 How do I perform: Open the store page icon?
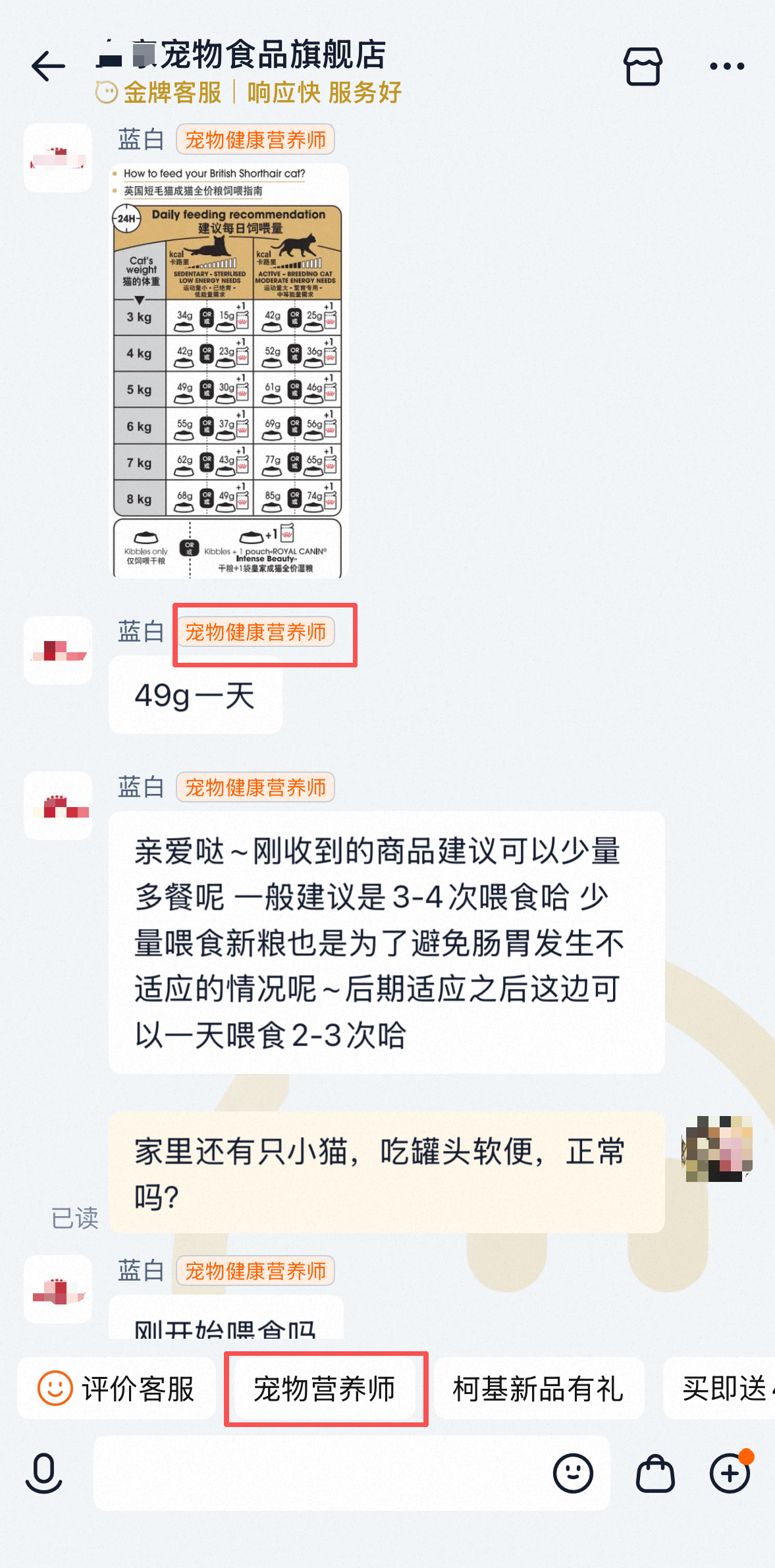pos(643,66)
